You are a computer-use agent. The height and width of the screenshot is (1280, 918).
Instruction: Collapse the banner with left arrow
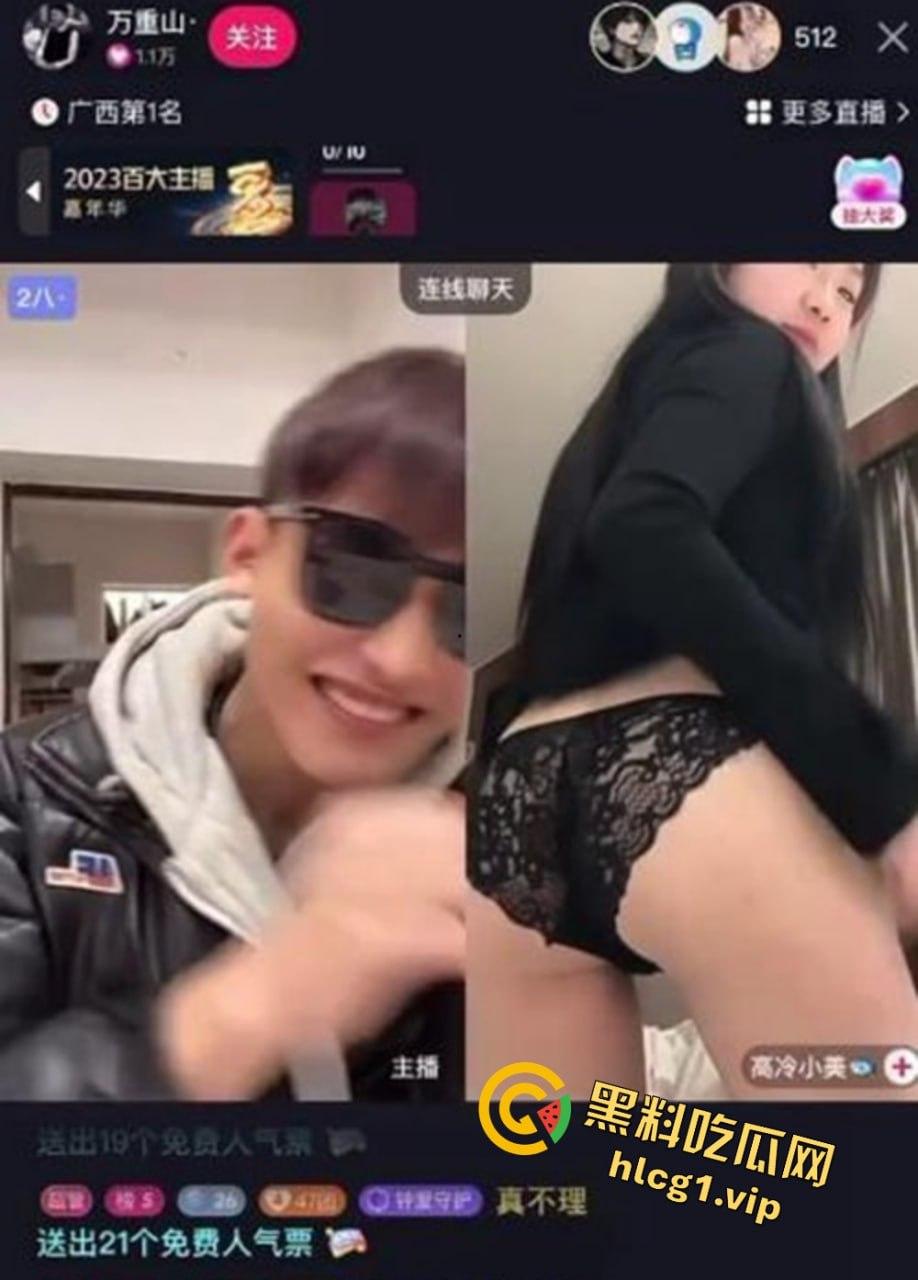pos(34,191)
